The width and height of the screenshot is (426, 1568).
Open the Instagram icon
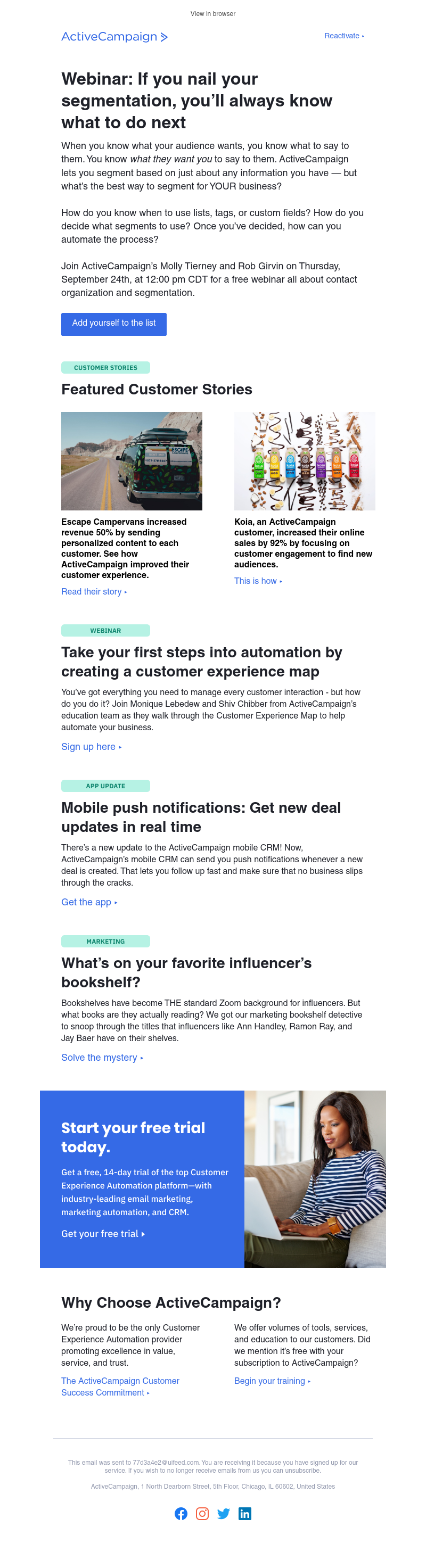[202, 1514]
